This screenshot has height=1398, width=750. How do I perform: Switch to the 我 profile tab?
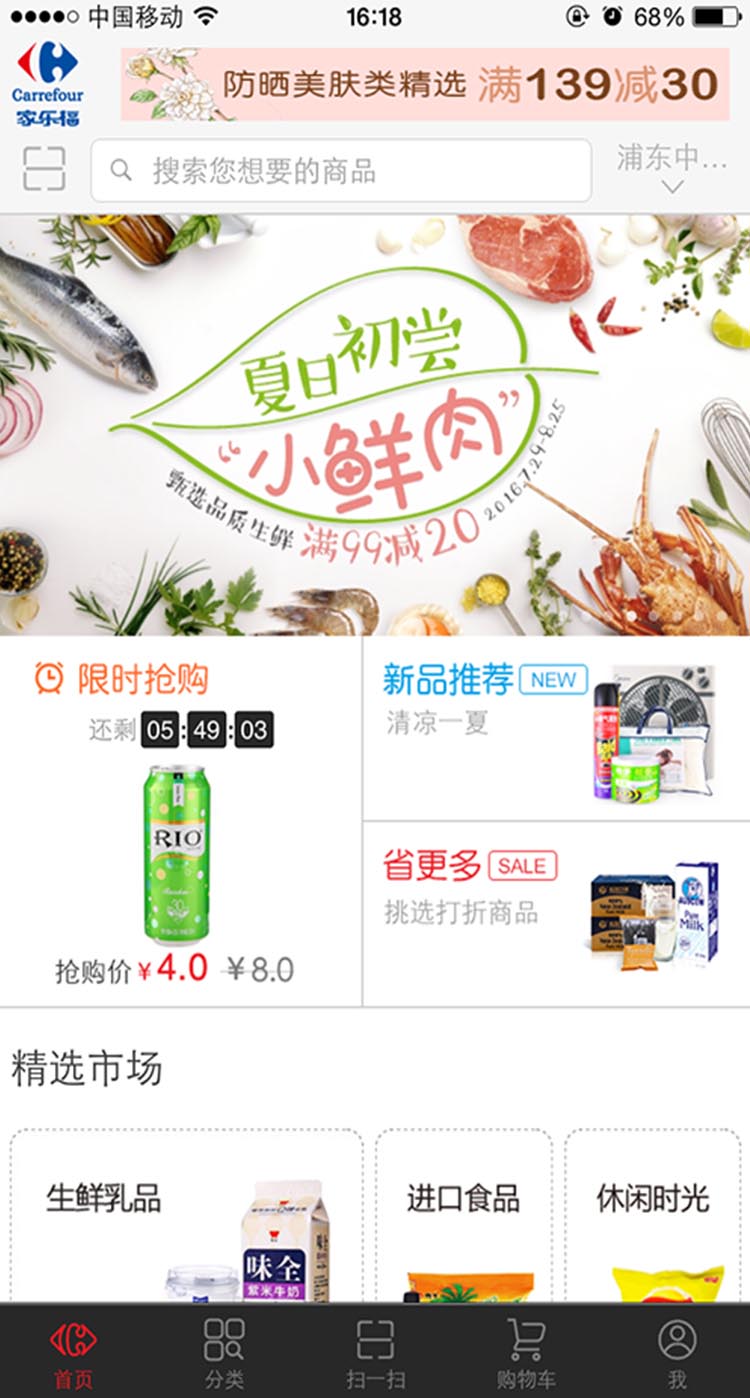tap(677, 1352)
